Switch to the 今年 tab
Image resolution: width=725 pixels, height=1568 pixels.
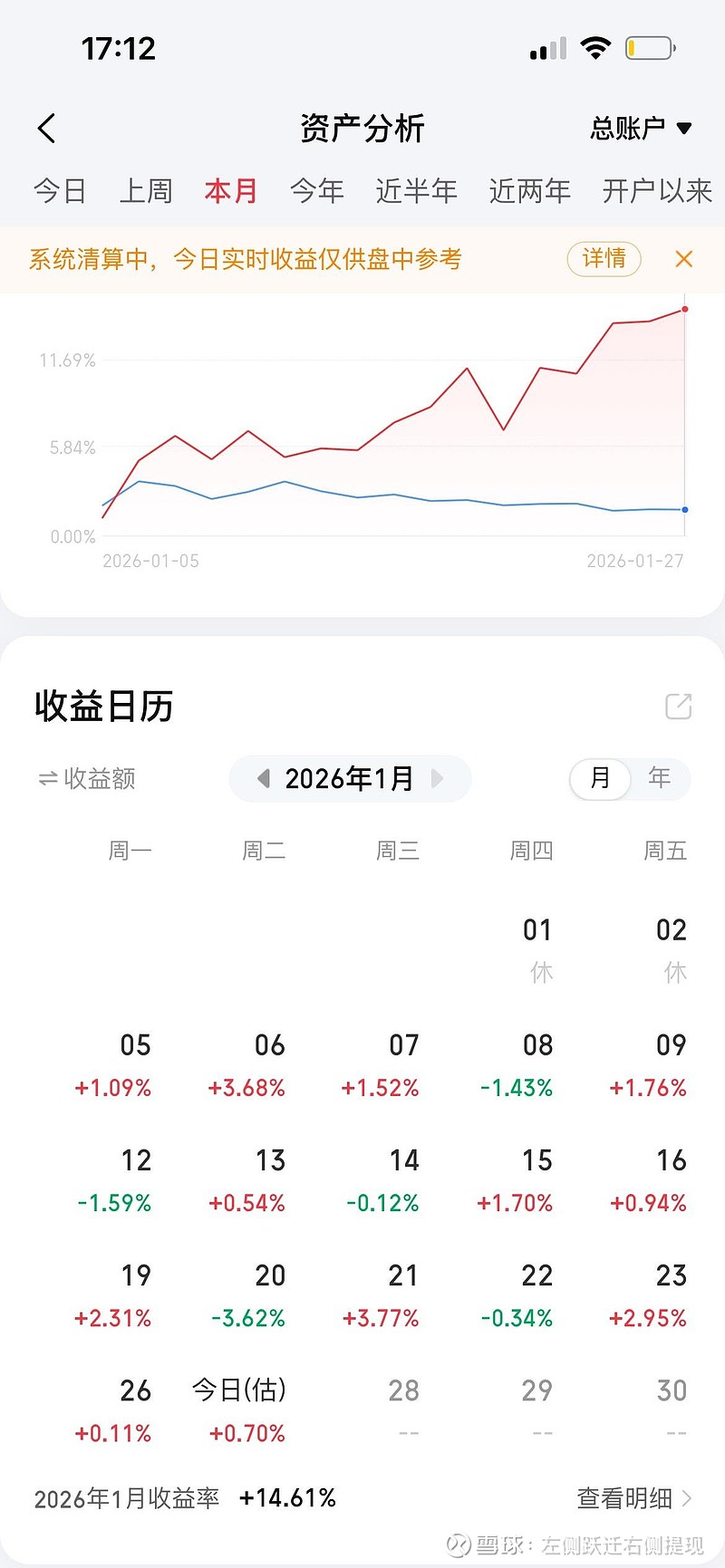point(315,190)
